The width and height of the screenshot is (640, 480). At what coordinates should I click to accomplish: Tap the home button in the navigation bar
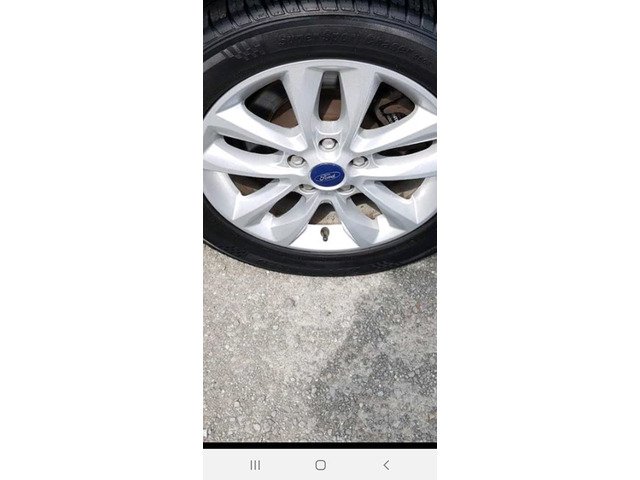tap(320, 465)
